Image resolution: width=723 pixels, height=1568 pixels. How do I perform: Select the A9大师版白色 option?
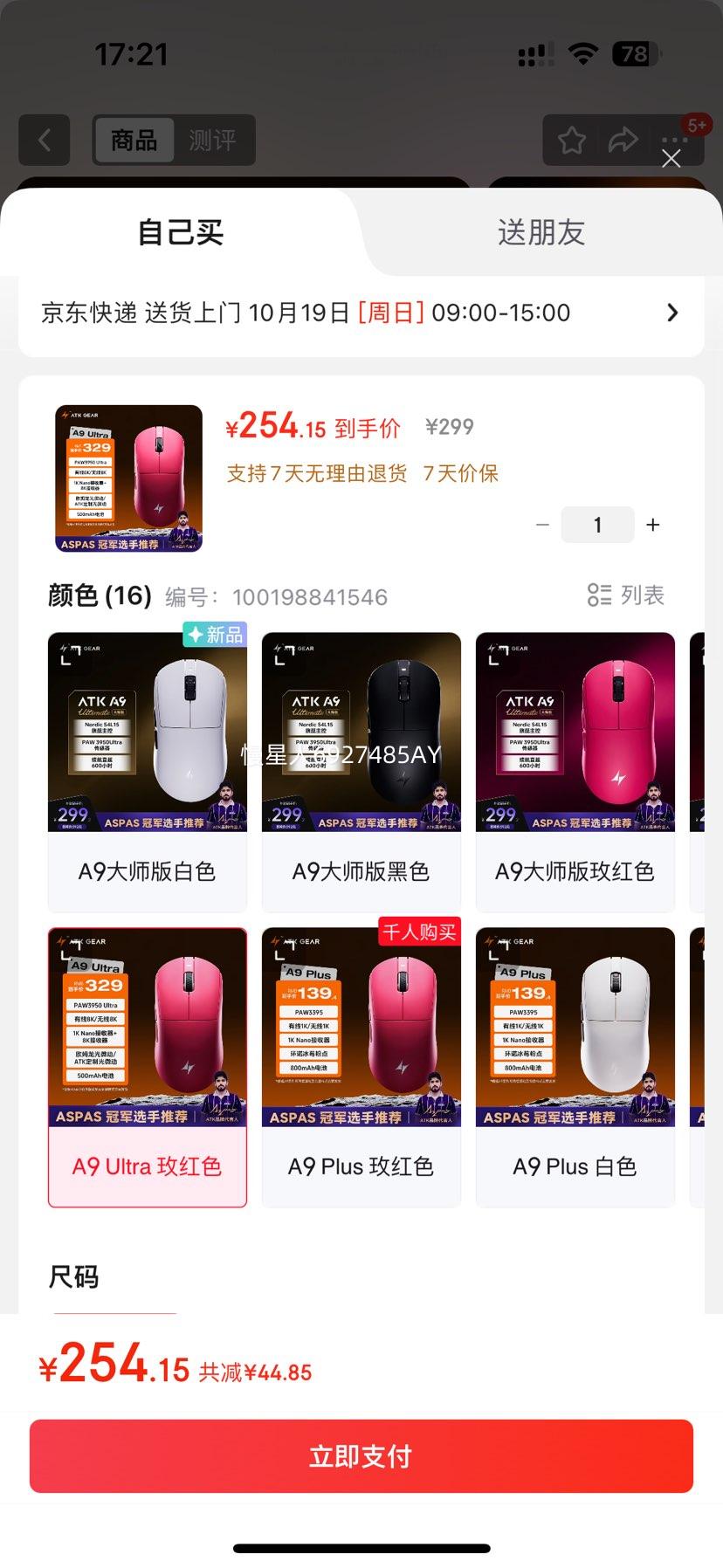coord(147,770)
